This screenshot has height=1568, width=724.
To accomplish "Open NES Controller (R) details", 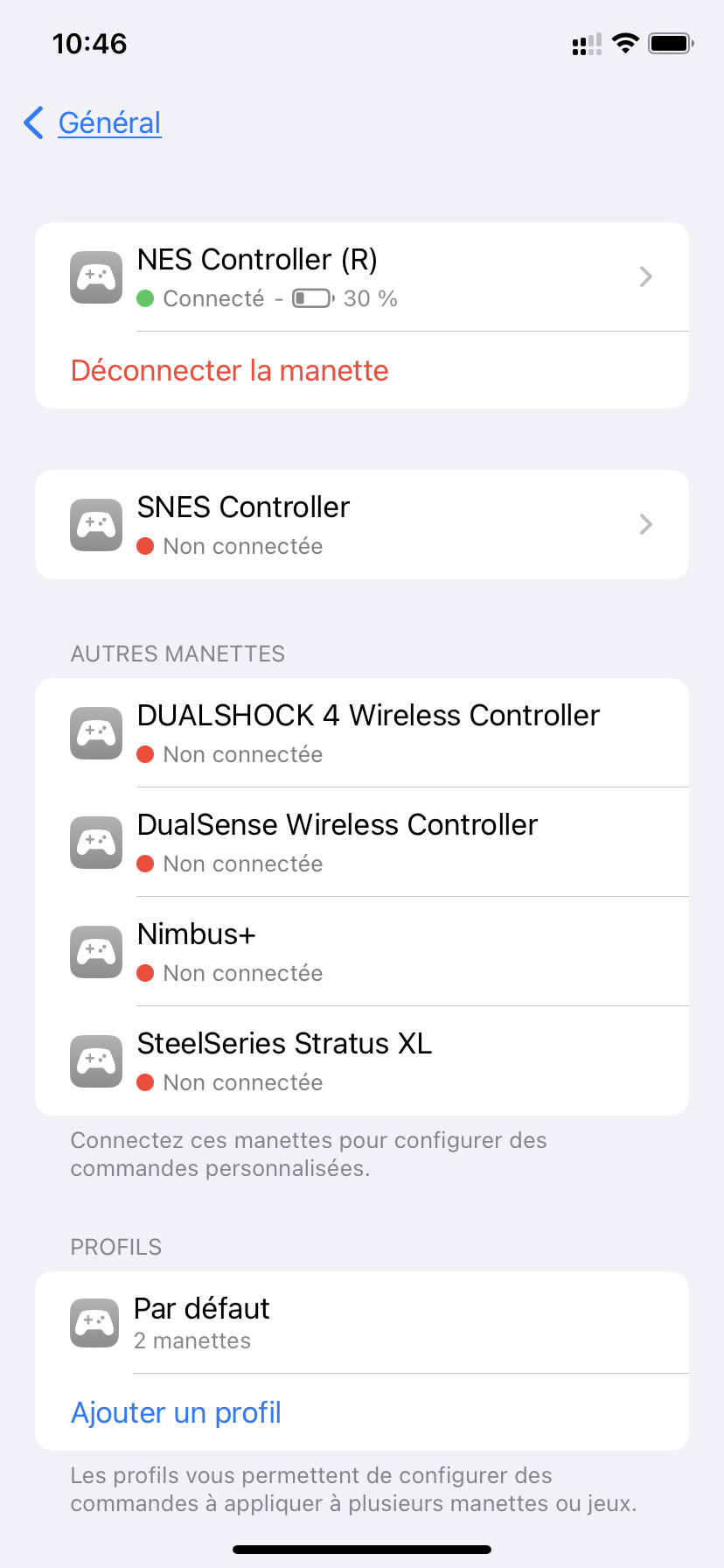I will pos(362,277).
